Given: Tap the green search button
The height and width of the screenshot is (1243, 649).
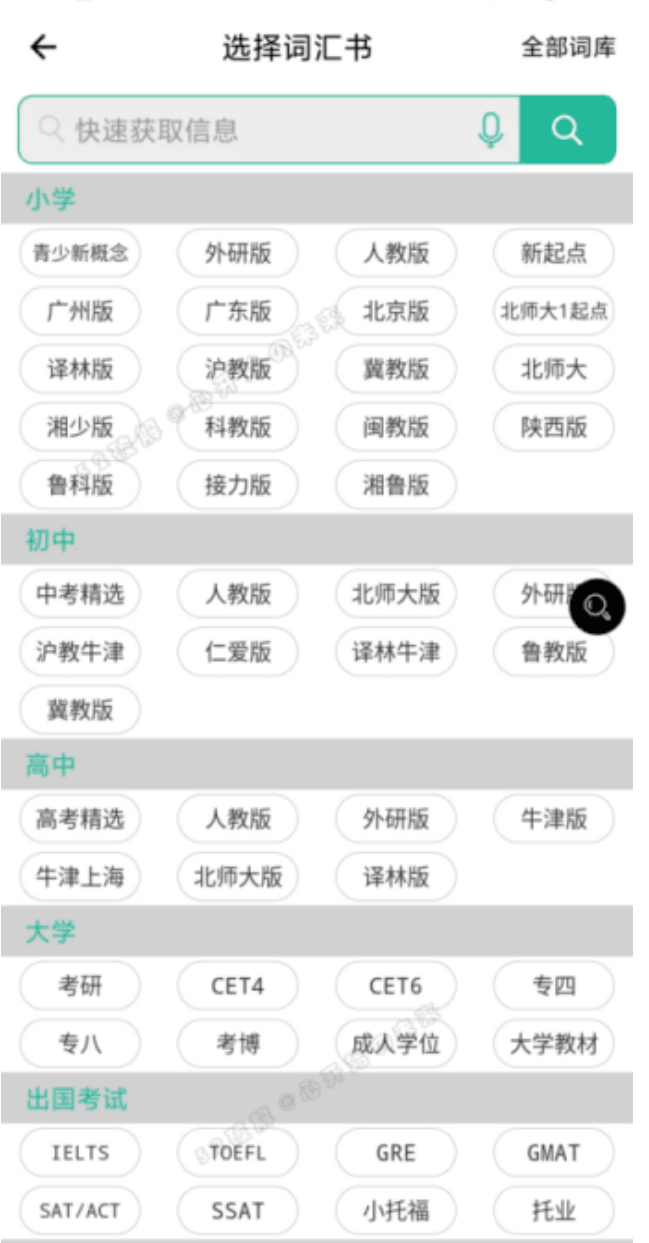Looking at the screenshot, I should click(567, 130).
